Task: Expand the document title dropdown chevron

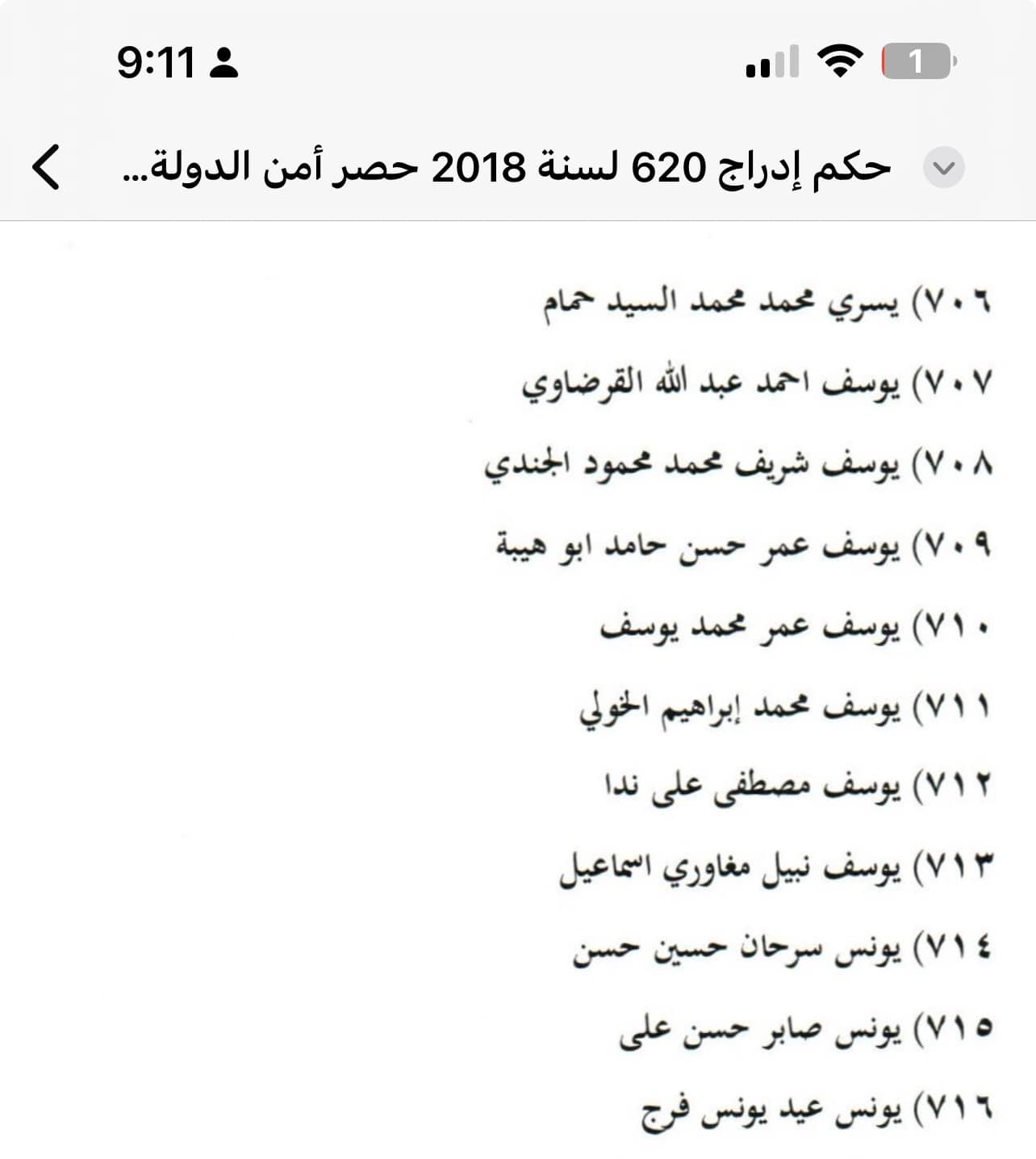Action: click(943, 168)
